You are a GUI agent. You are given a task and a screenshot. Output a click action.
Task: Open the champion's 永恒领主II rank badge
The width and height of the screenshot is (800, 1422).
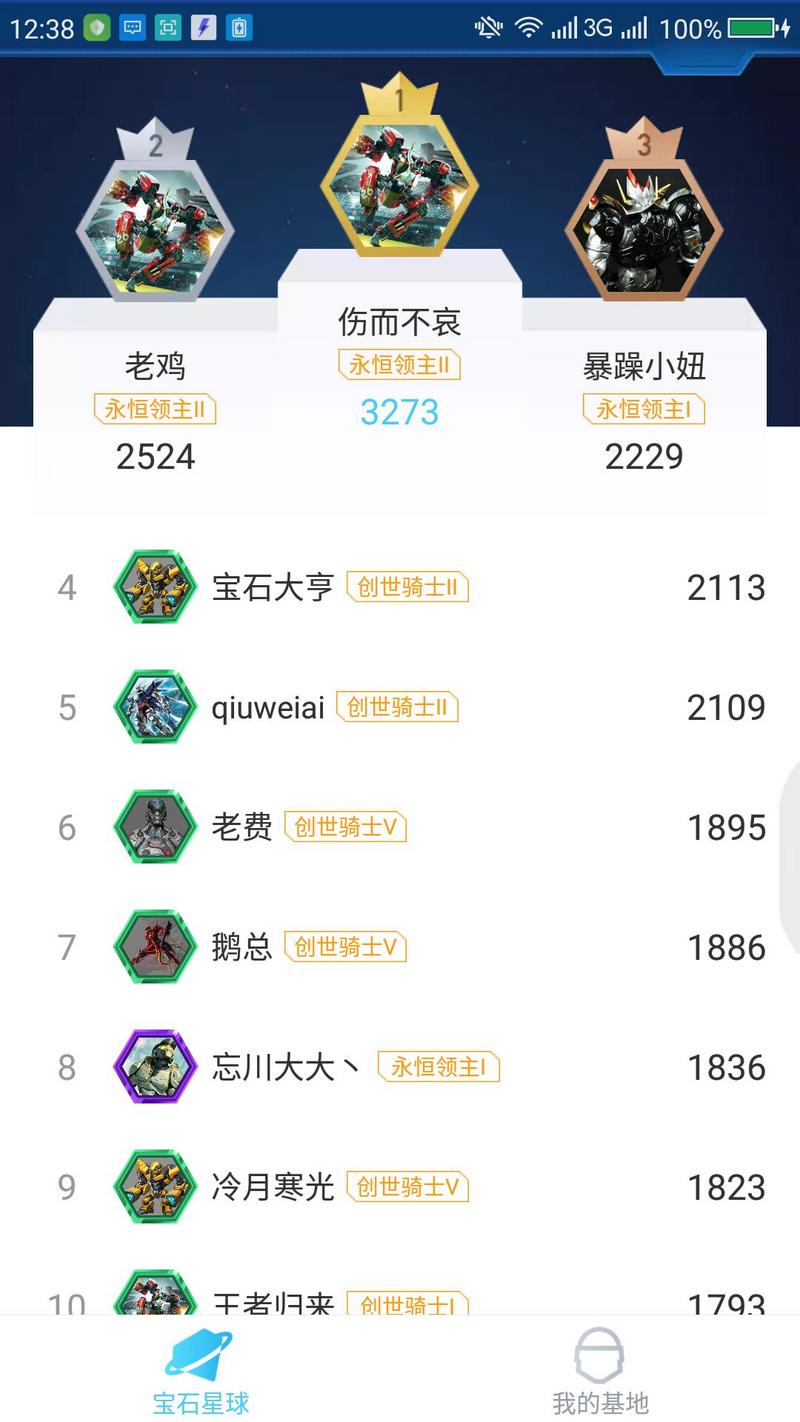click(399, 366)
